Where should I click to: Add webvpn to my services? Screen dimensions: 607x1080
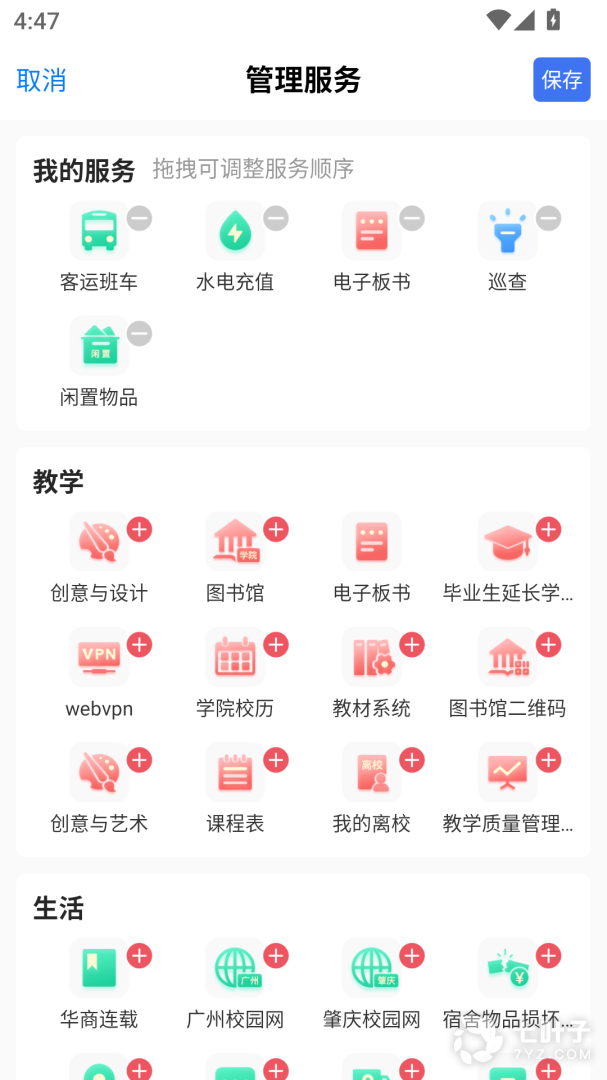(140, 645)
